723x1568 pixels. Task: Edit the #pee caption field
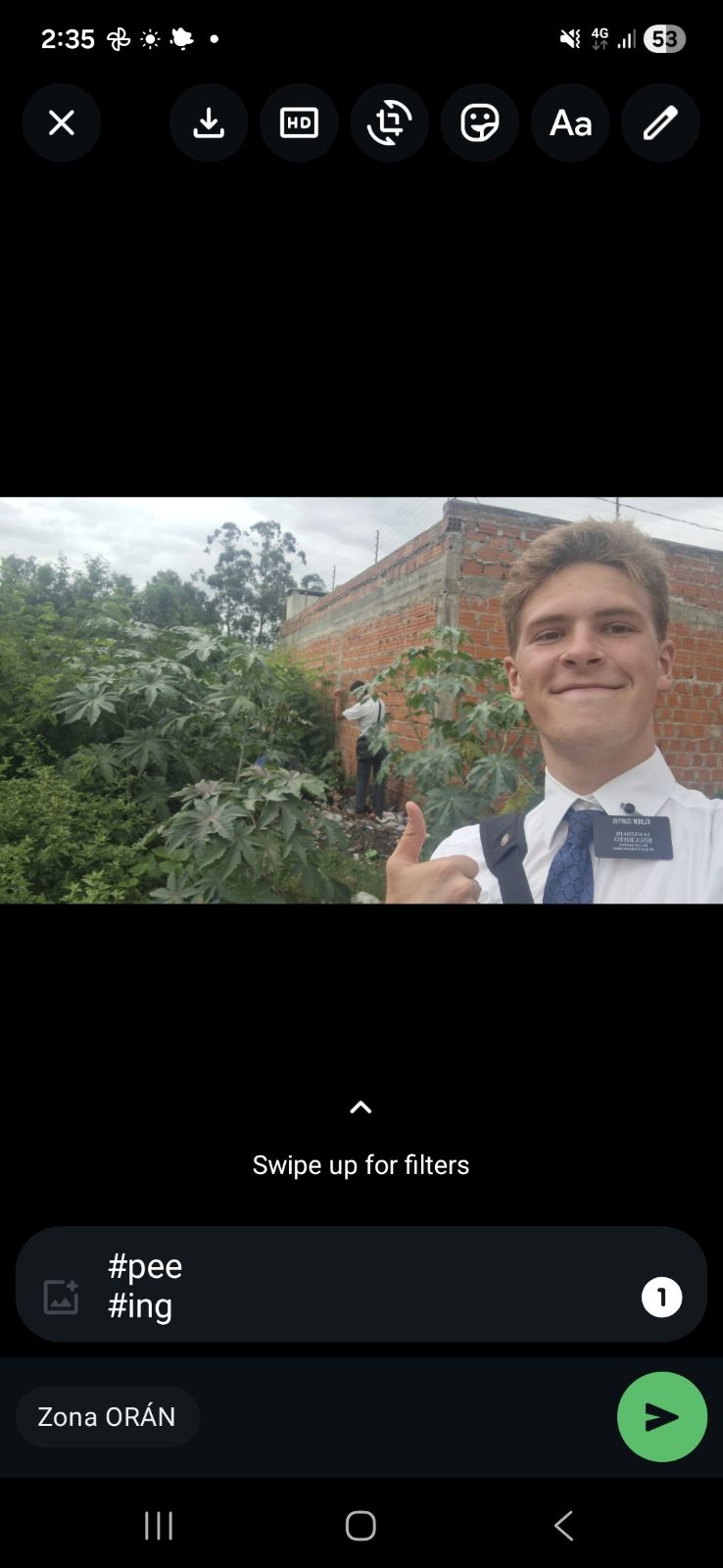(x=353, y=1285)
